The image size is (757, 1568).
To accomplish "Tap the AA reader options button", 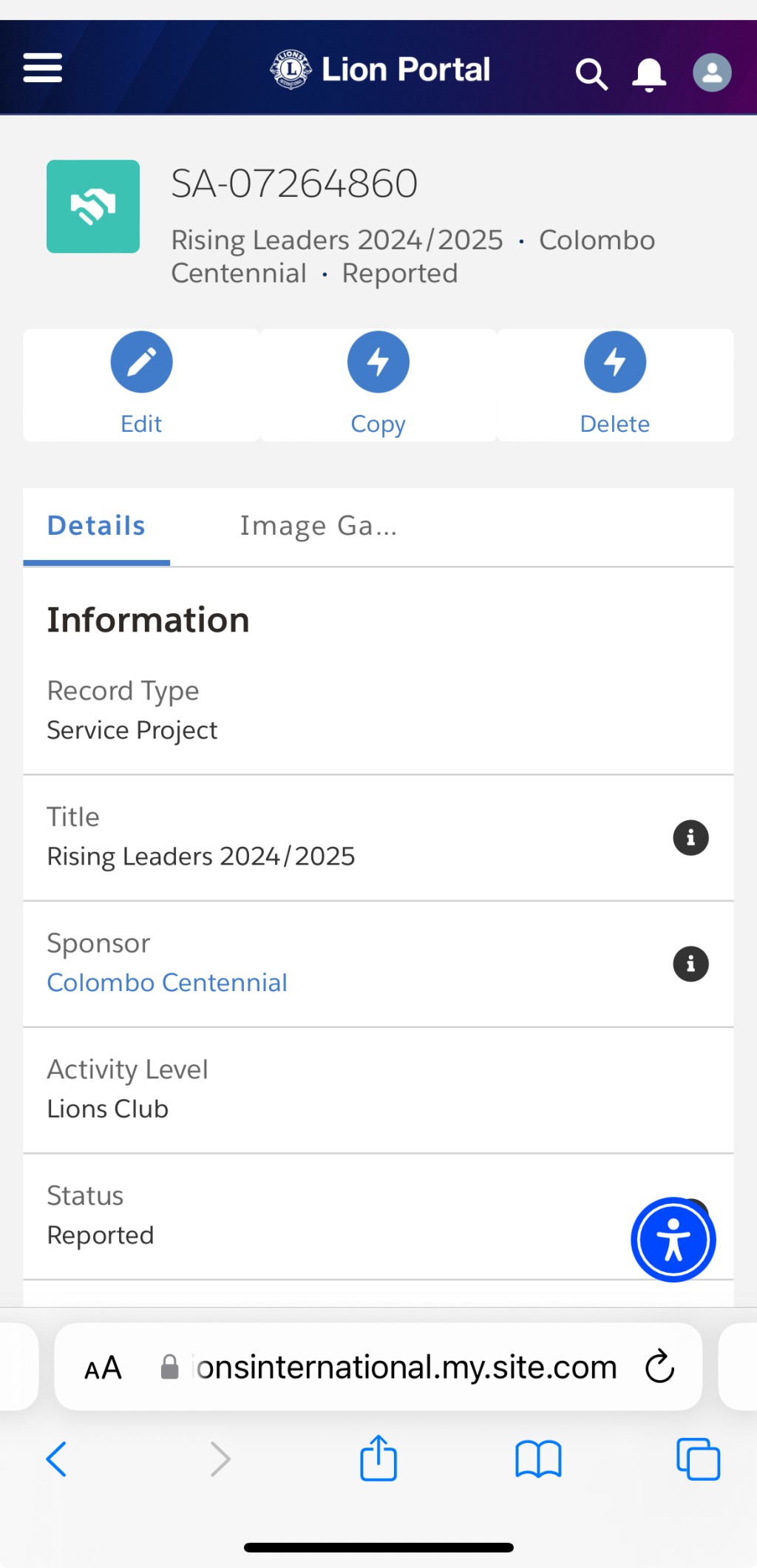I will click(103, 1368).
